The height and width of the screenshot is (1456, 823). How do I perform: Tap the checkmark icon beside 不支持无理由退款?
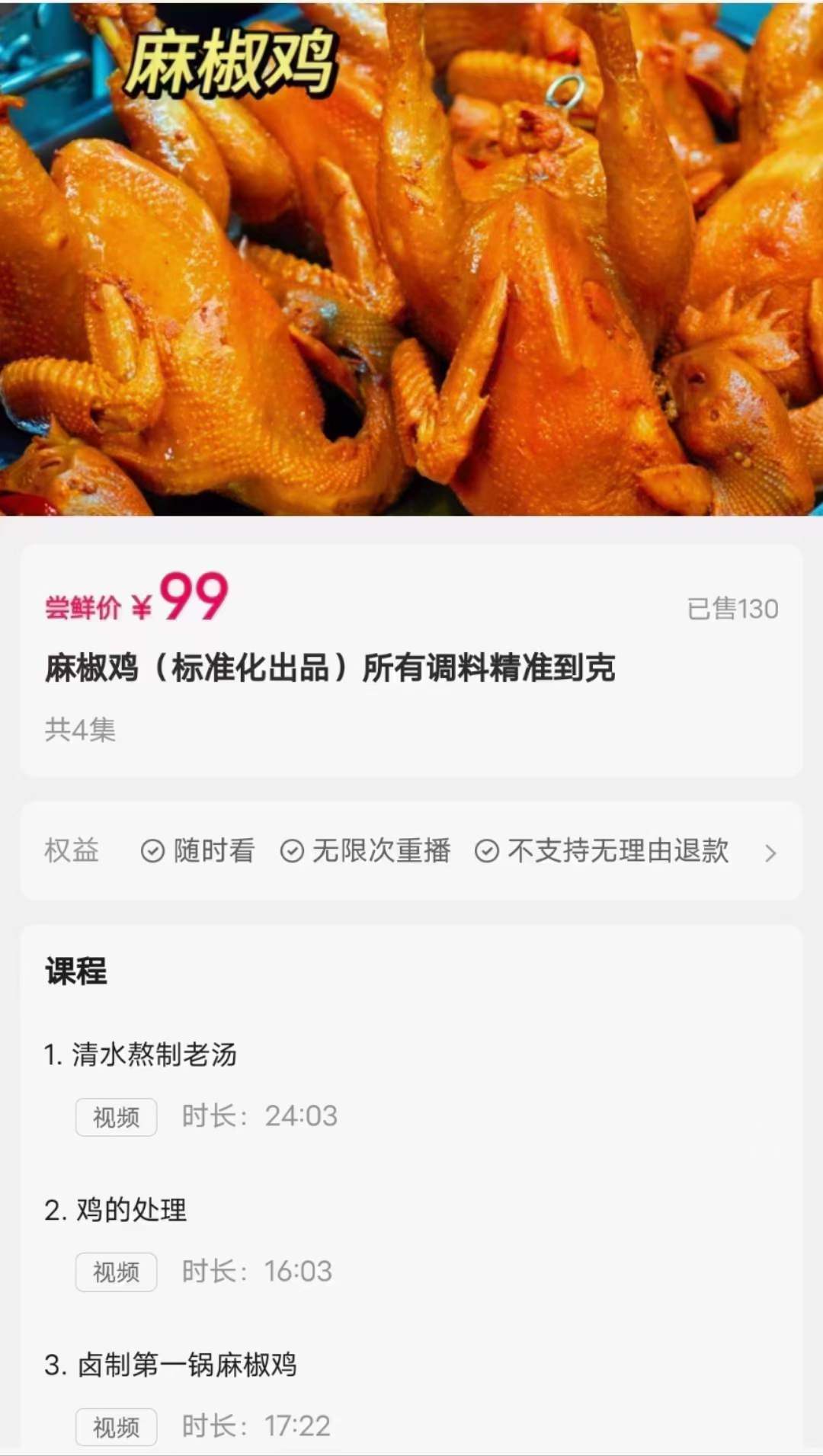pos(485,851)
